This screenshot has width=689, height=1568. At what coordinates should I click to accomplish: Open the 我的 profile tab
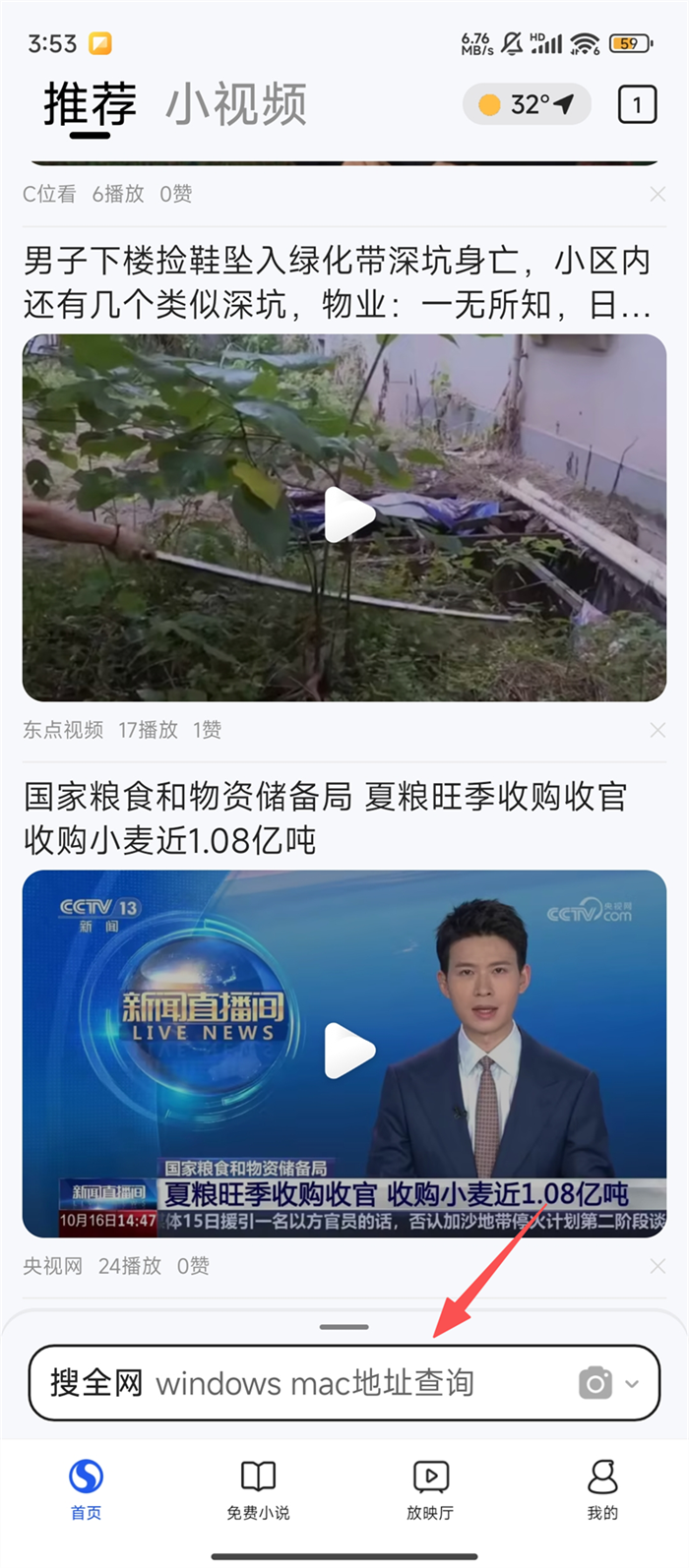pyautogui.click(x=602, y=1489)
